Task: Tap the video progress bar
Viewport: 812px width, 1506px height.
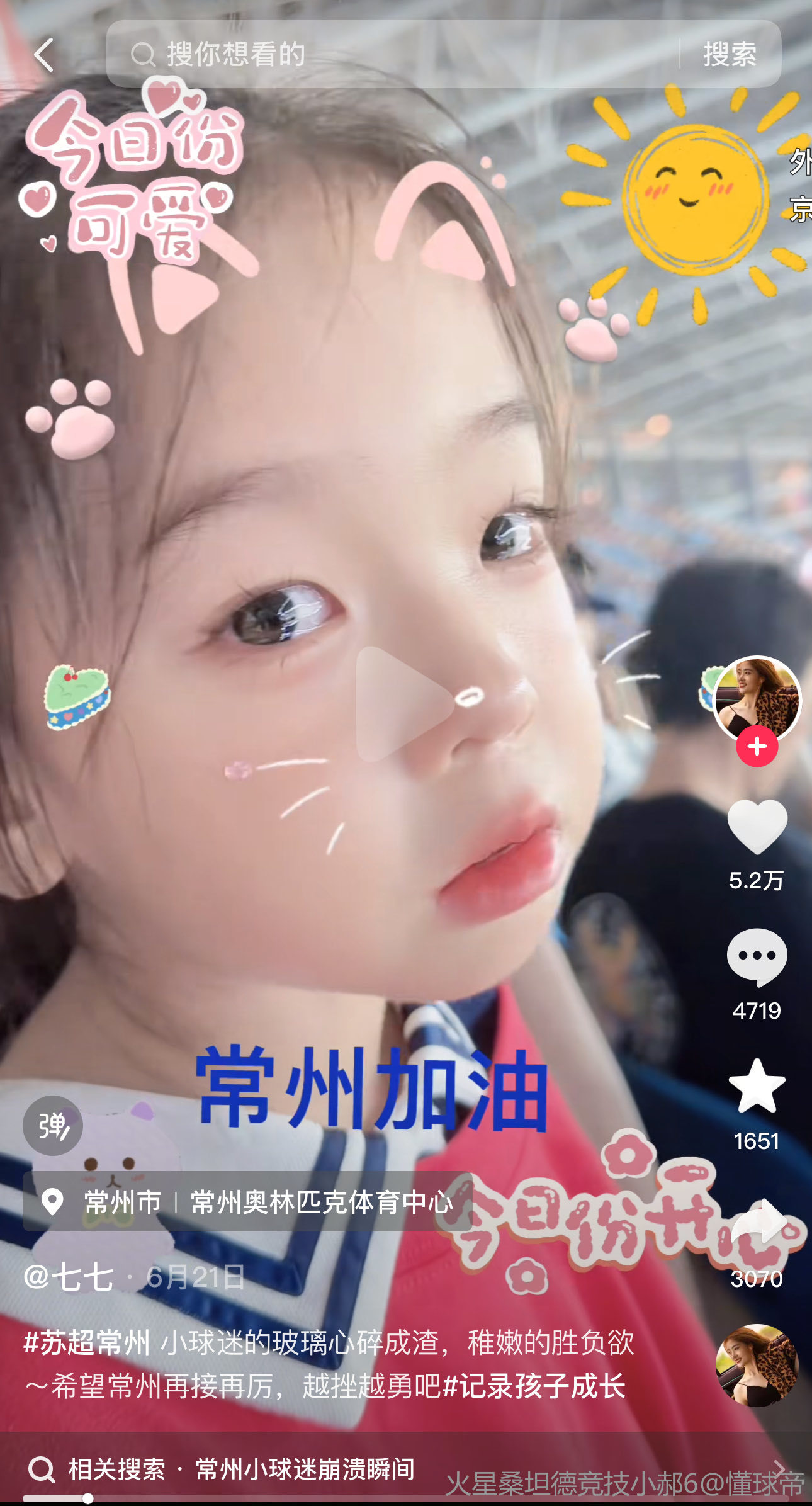Action: pos(403,1498)
